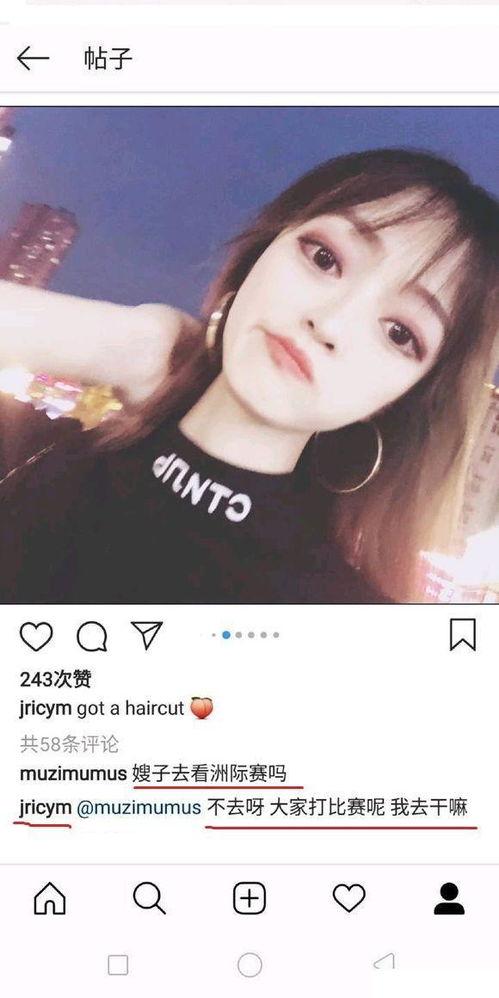View all 共58条评论 comments
The width and height of the screenshot is (499, 998).
69,743
